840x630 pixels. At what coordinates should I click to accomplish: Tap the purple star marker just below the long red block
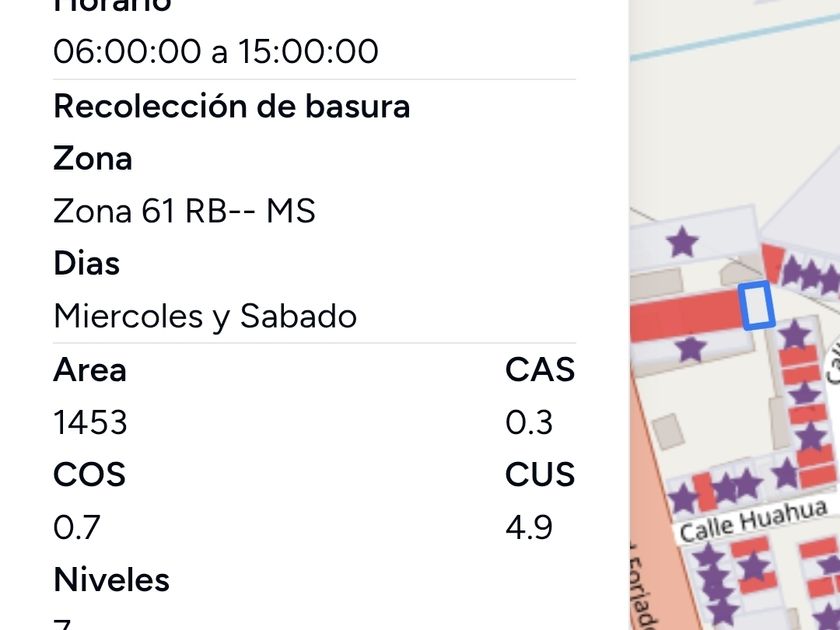click(x=691, y=348)
